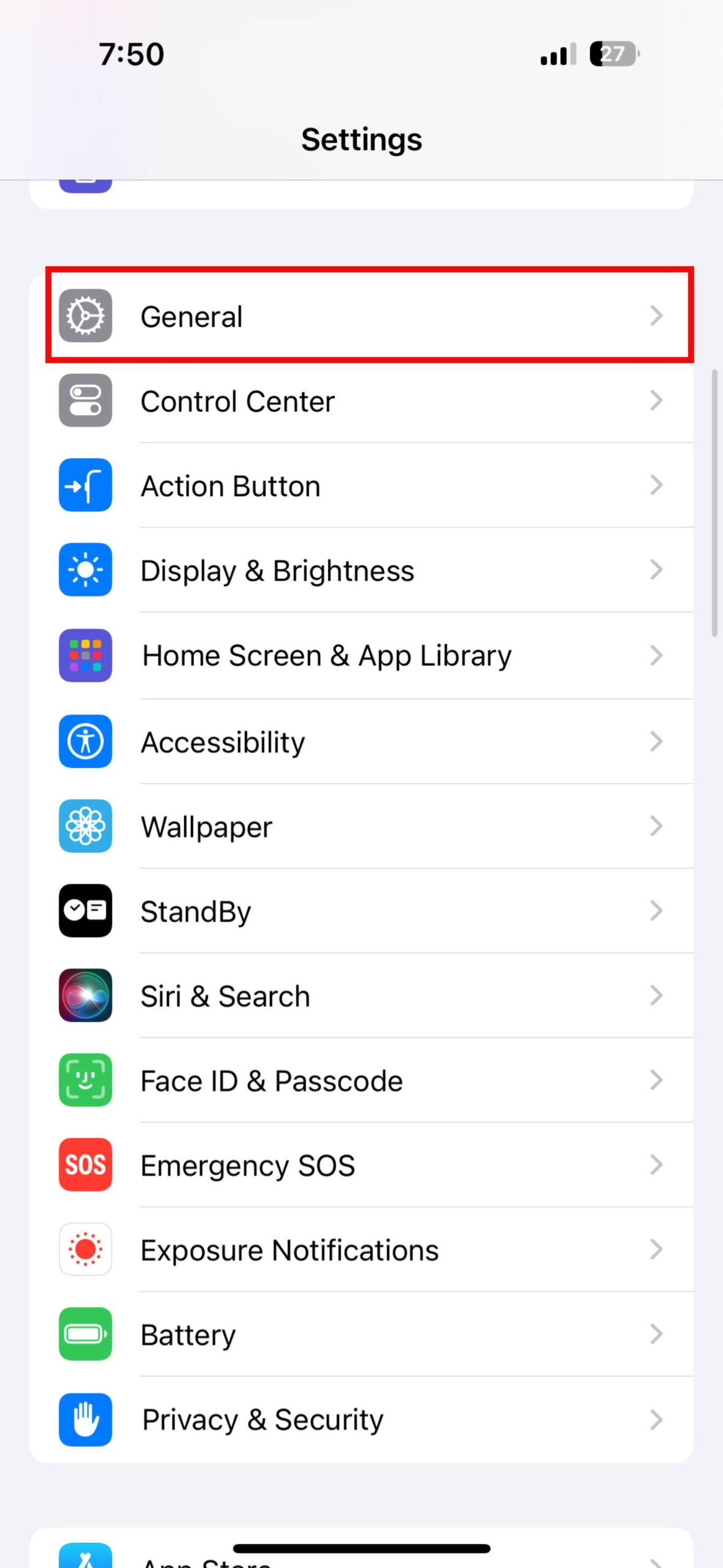Open Control Center settings
Image resolution: width=723 pixels, height=1568 pixels.
point(361,401)
